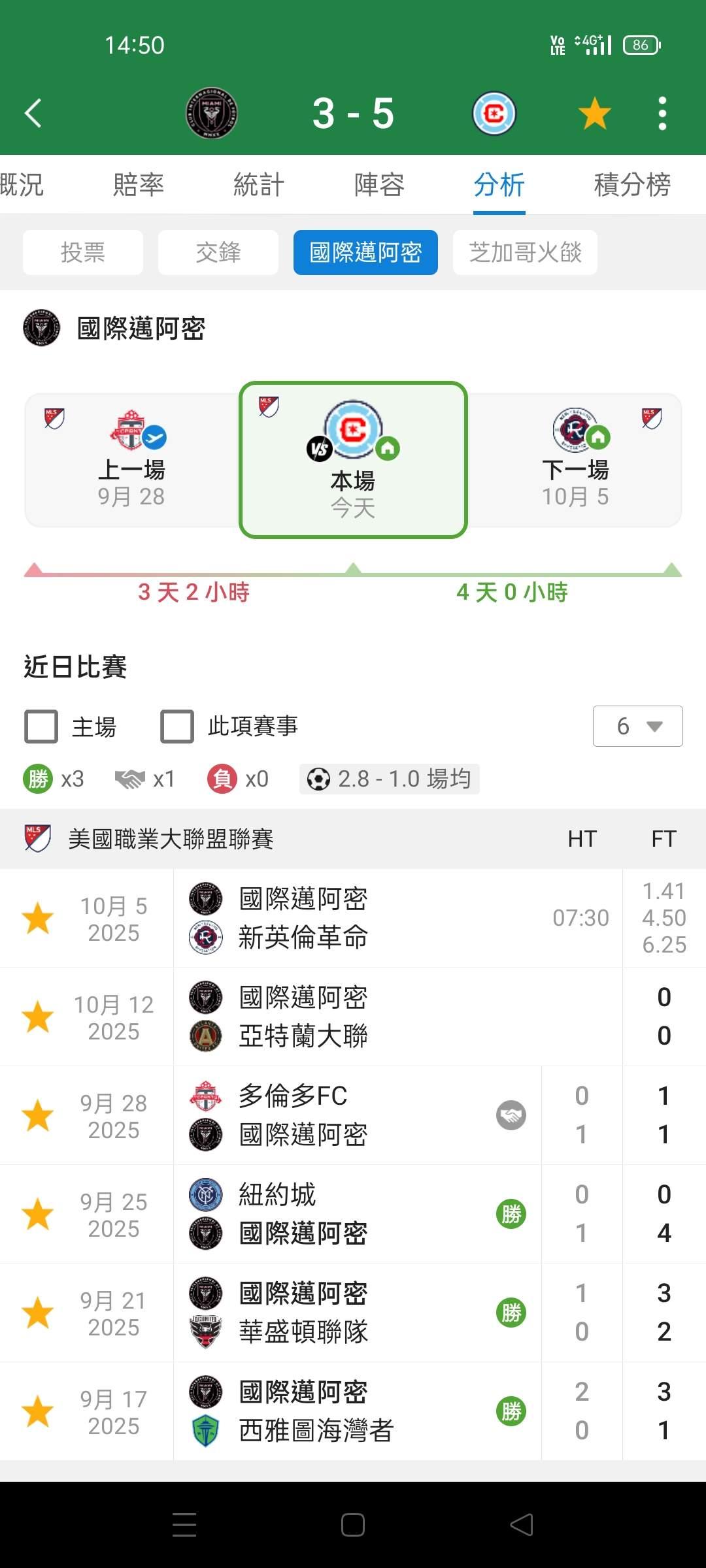The image size is (706, 1568).
Task: Select the 芝加哥火燄 chip
Action: (x=525, y=252)
